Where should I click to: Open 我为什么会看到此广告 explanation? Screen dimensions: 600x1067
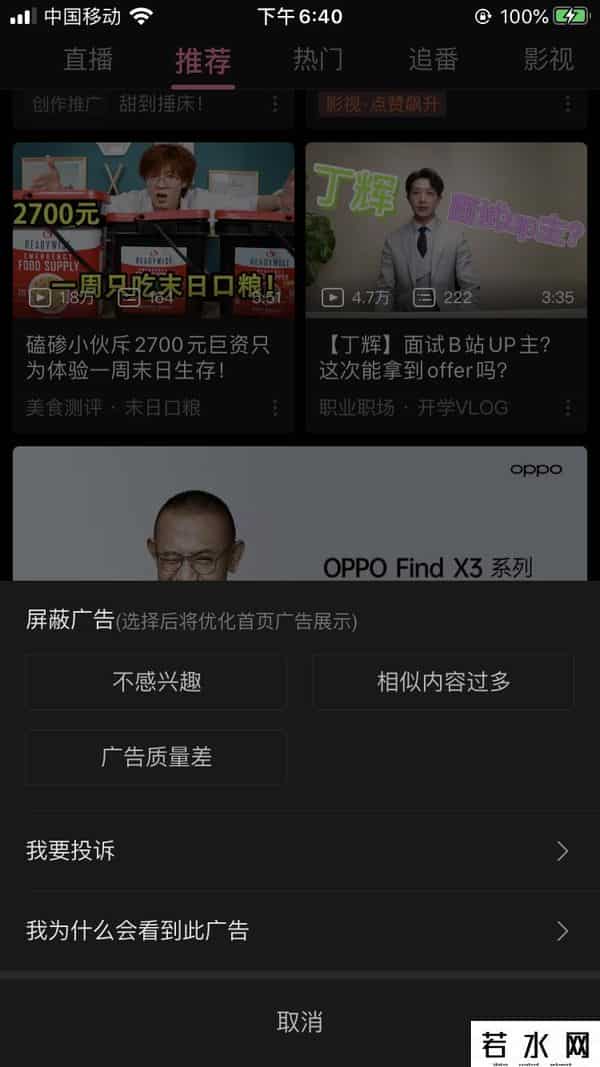click(x=298, y=931)
